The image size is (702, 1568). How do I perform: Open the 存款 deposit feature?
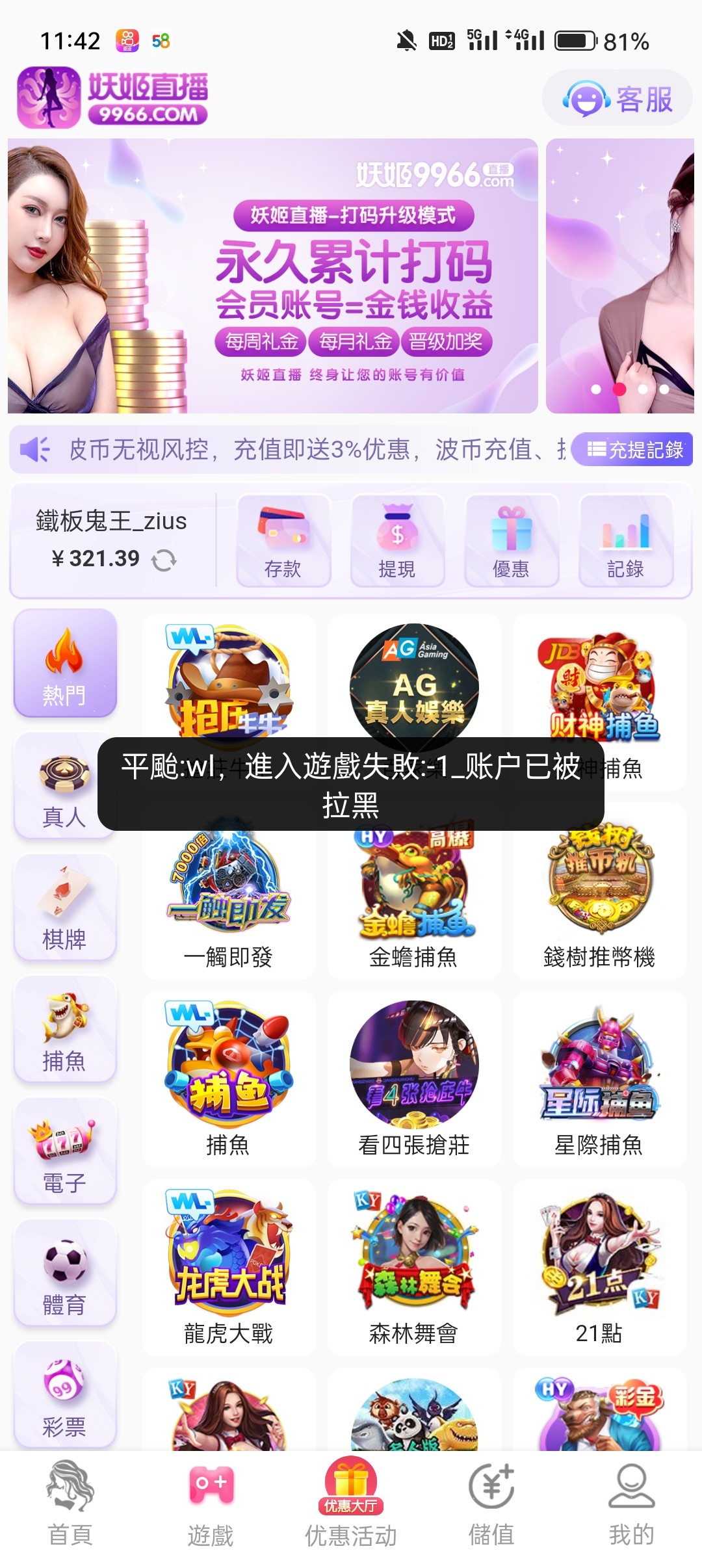(x=283, y=541)
